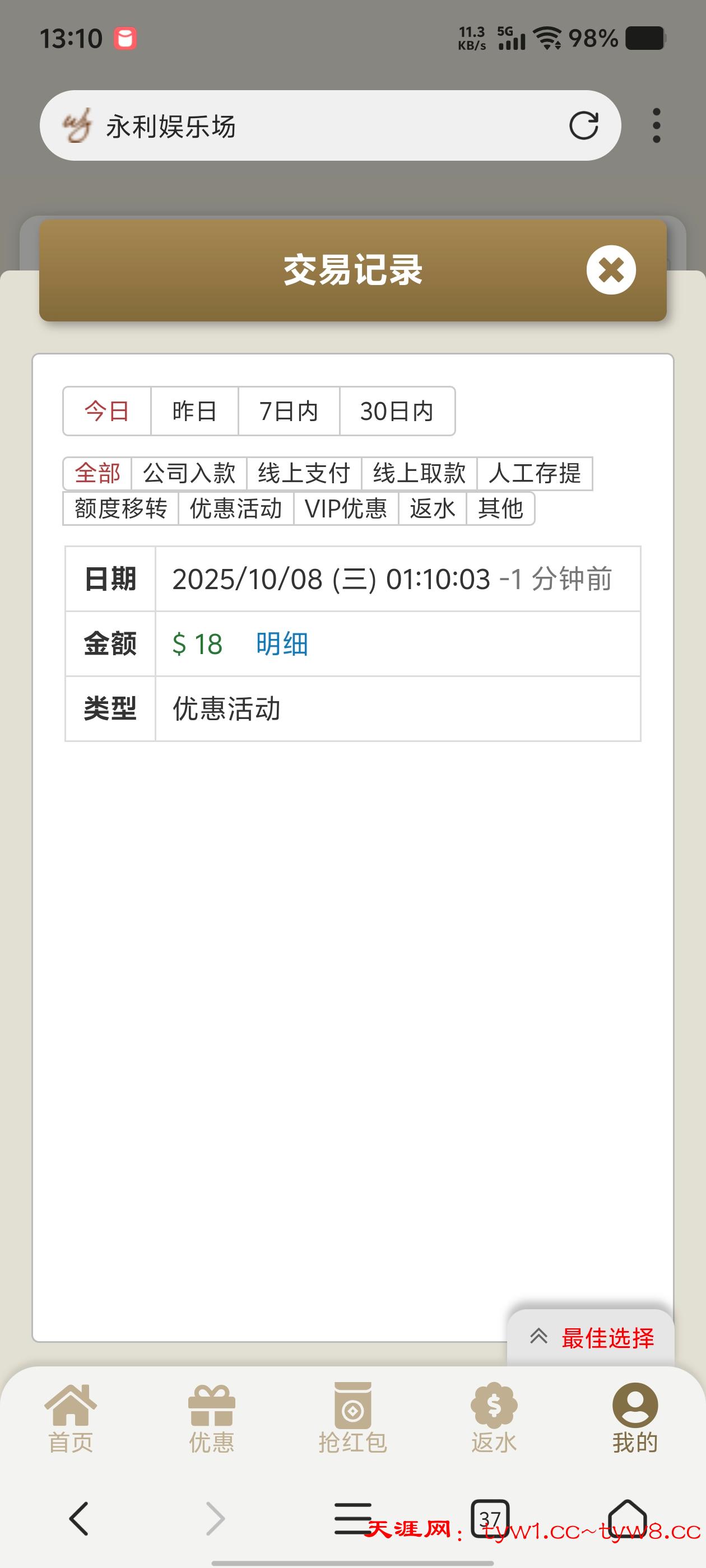Reload the page with the refresh icon
706x1568 pixels.
[x=583, y=126]
